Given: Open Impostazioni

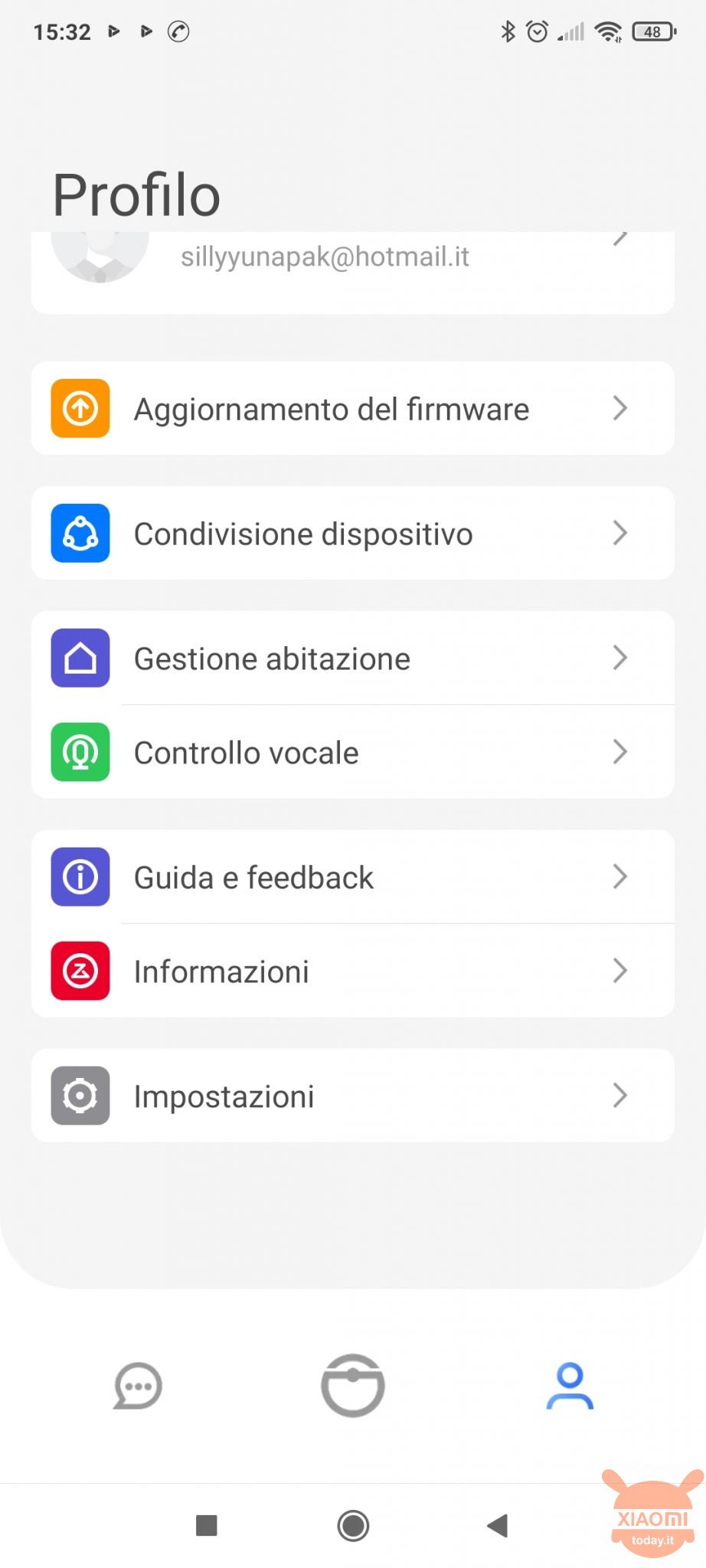Looking at the screenshot, I should (x=352, y=1096).
